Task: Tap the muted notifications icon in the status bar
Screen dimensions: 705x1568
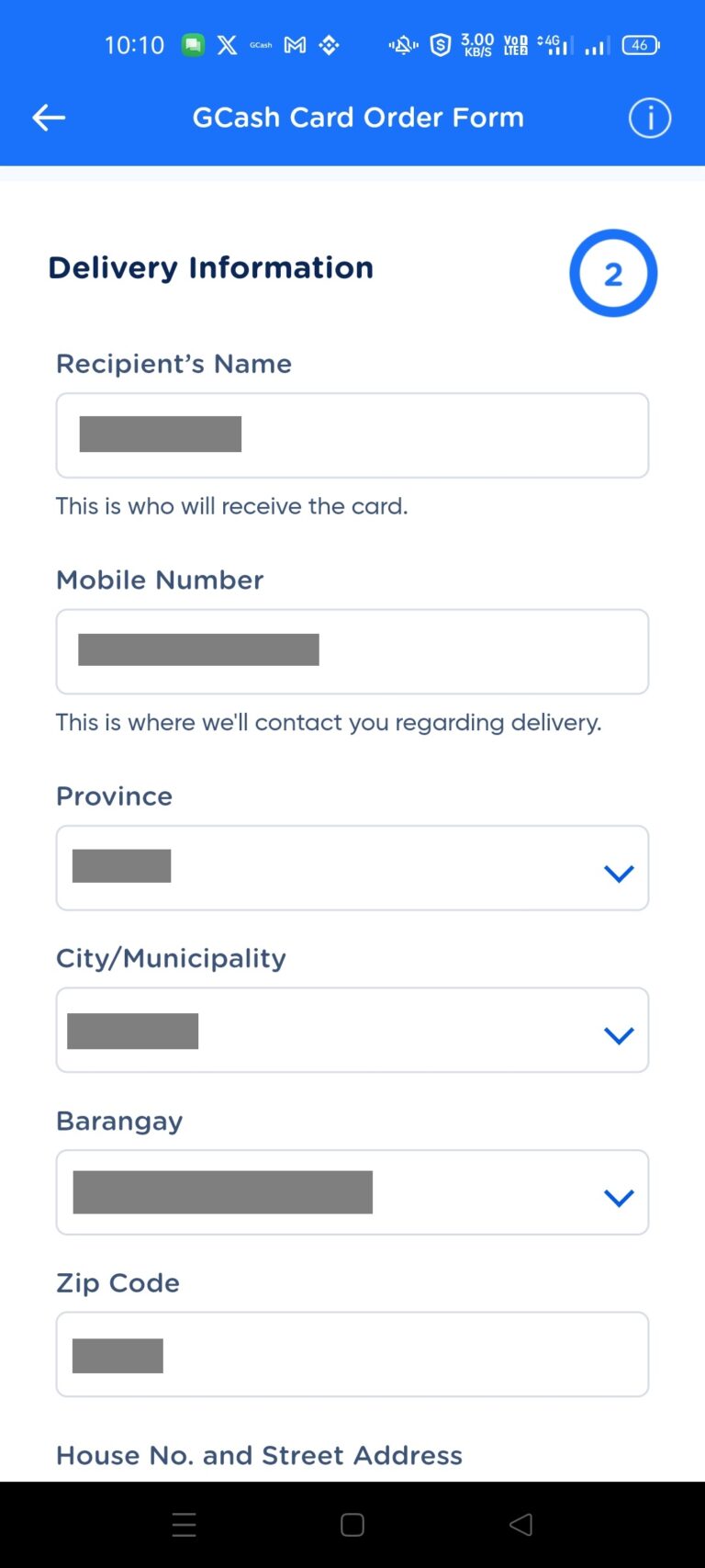Action: (x=402, y=44)
